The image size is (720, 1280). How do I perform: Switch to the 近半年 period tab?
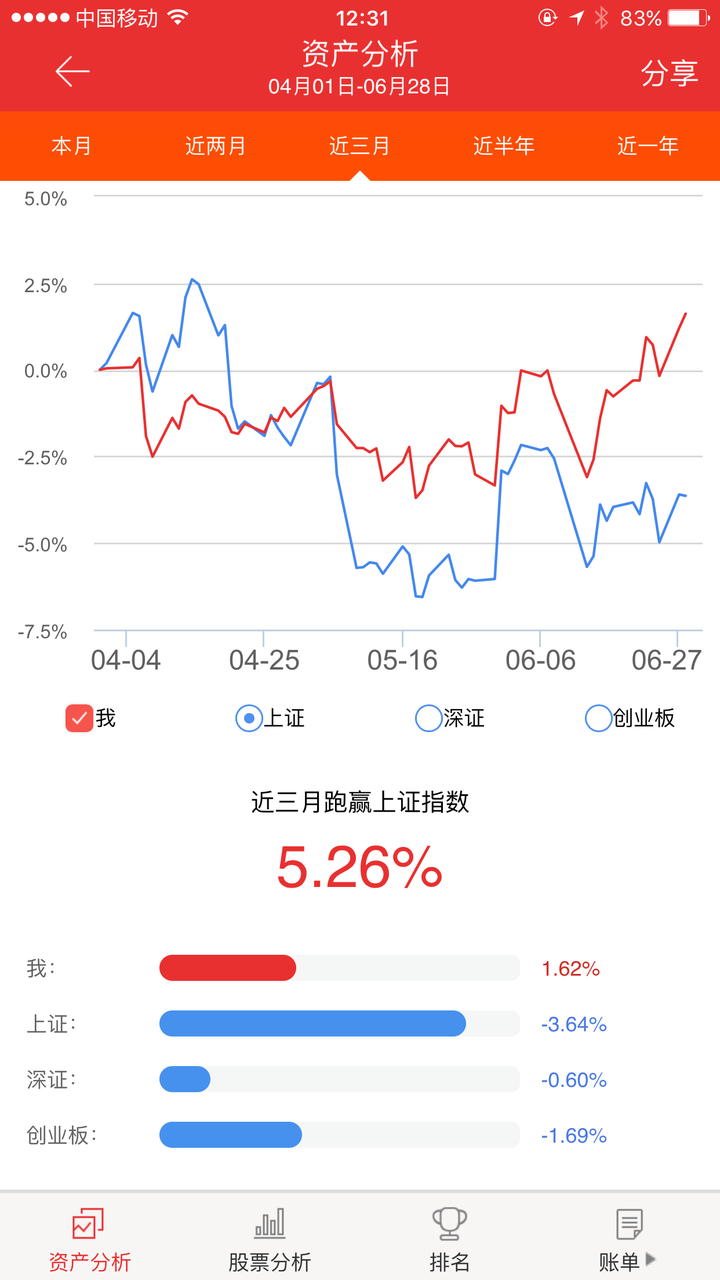pos(503,146)
